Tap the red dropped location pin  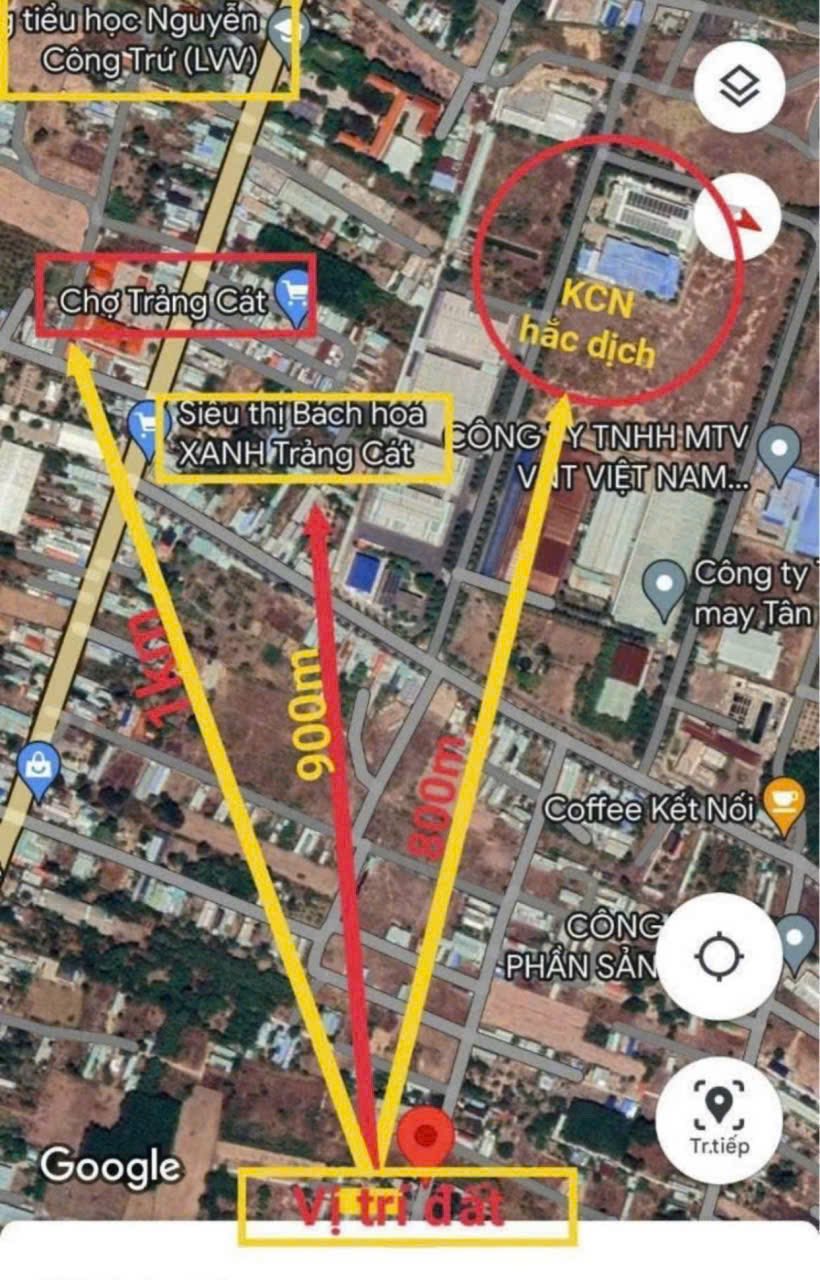click(427, 1138)
